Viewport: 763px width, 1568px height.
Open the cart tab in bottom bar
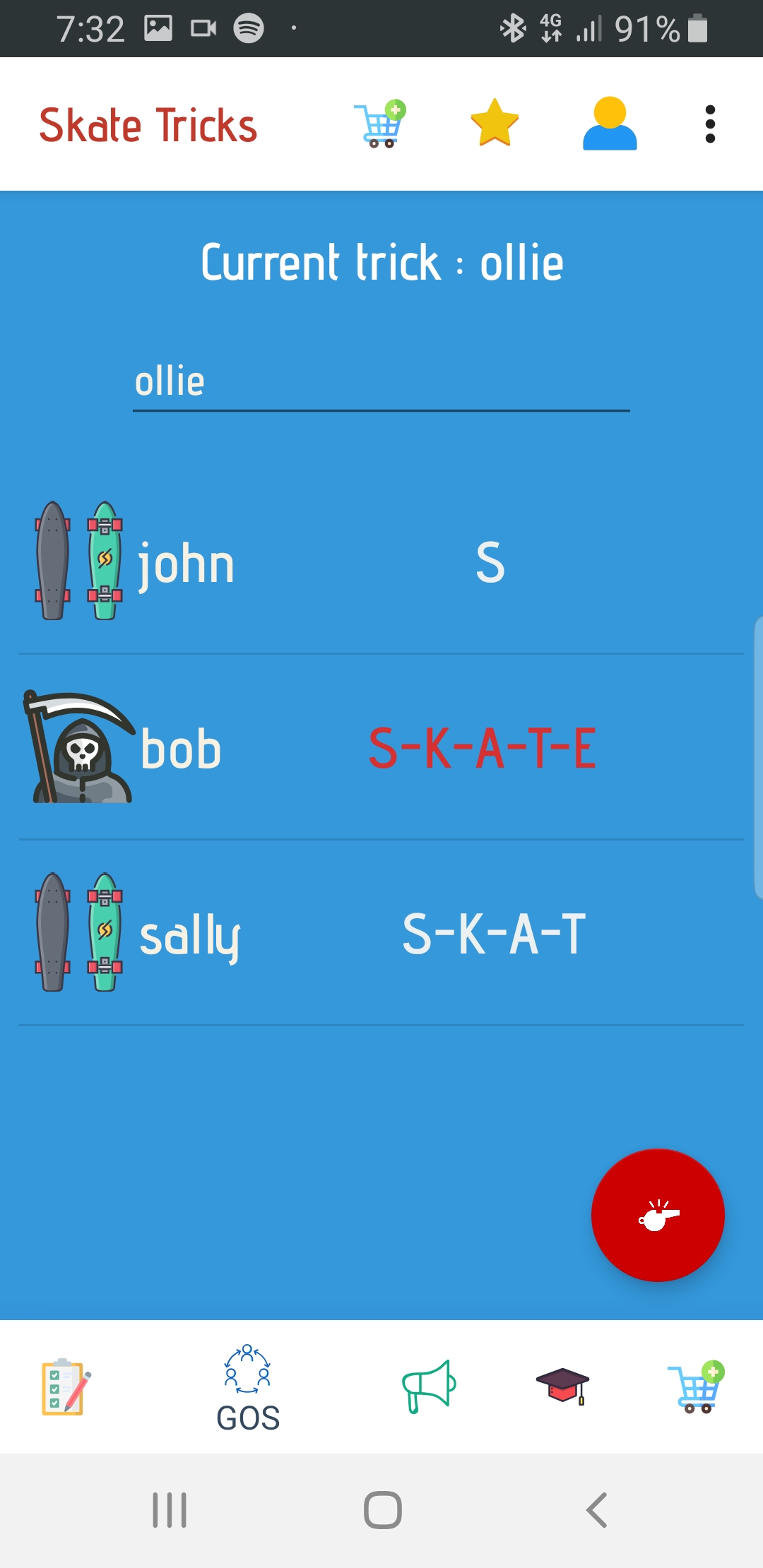[696, 1386]
